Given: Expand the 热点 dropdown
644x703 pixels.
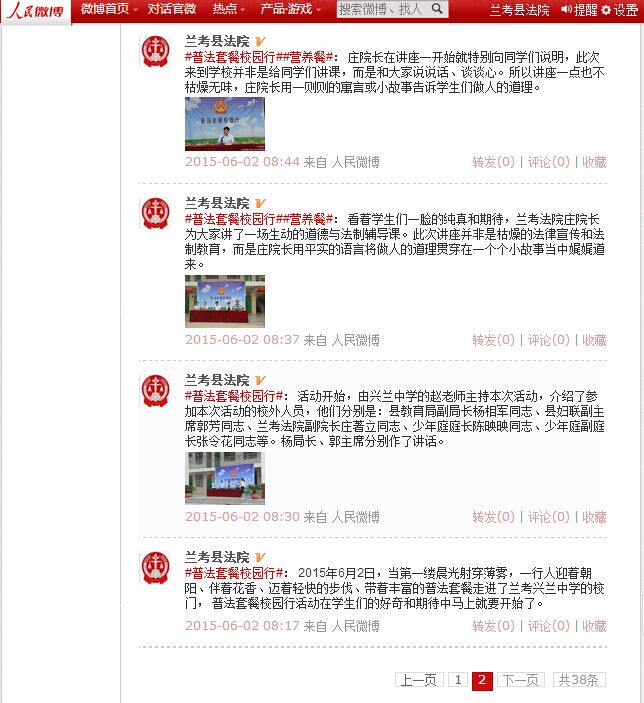Looking at the screenshot, I should (x=229, y=9).
